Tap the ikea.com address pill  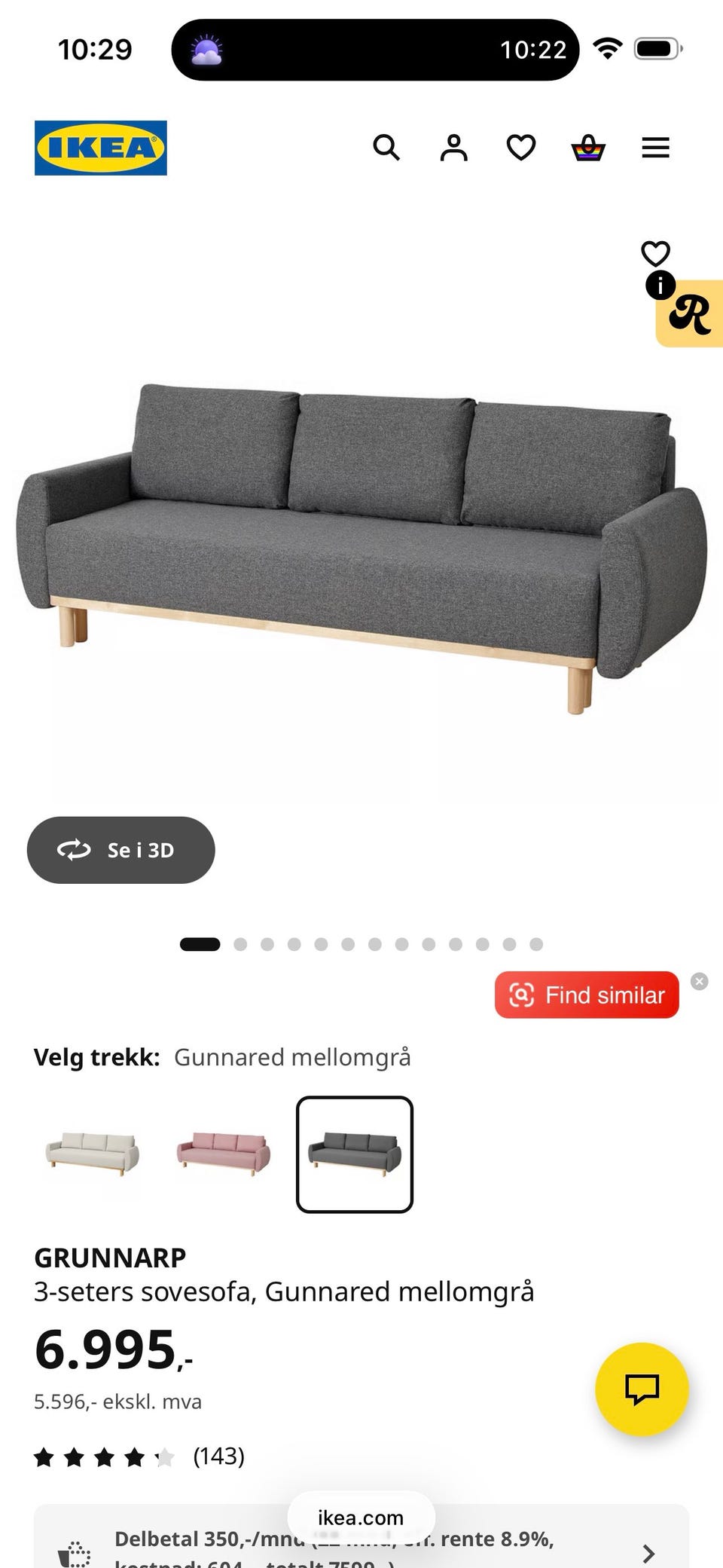pyautogui.click(x=361, y=1517)
